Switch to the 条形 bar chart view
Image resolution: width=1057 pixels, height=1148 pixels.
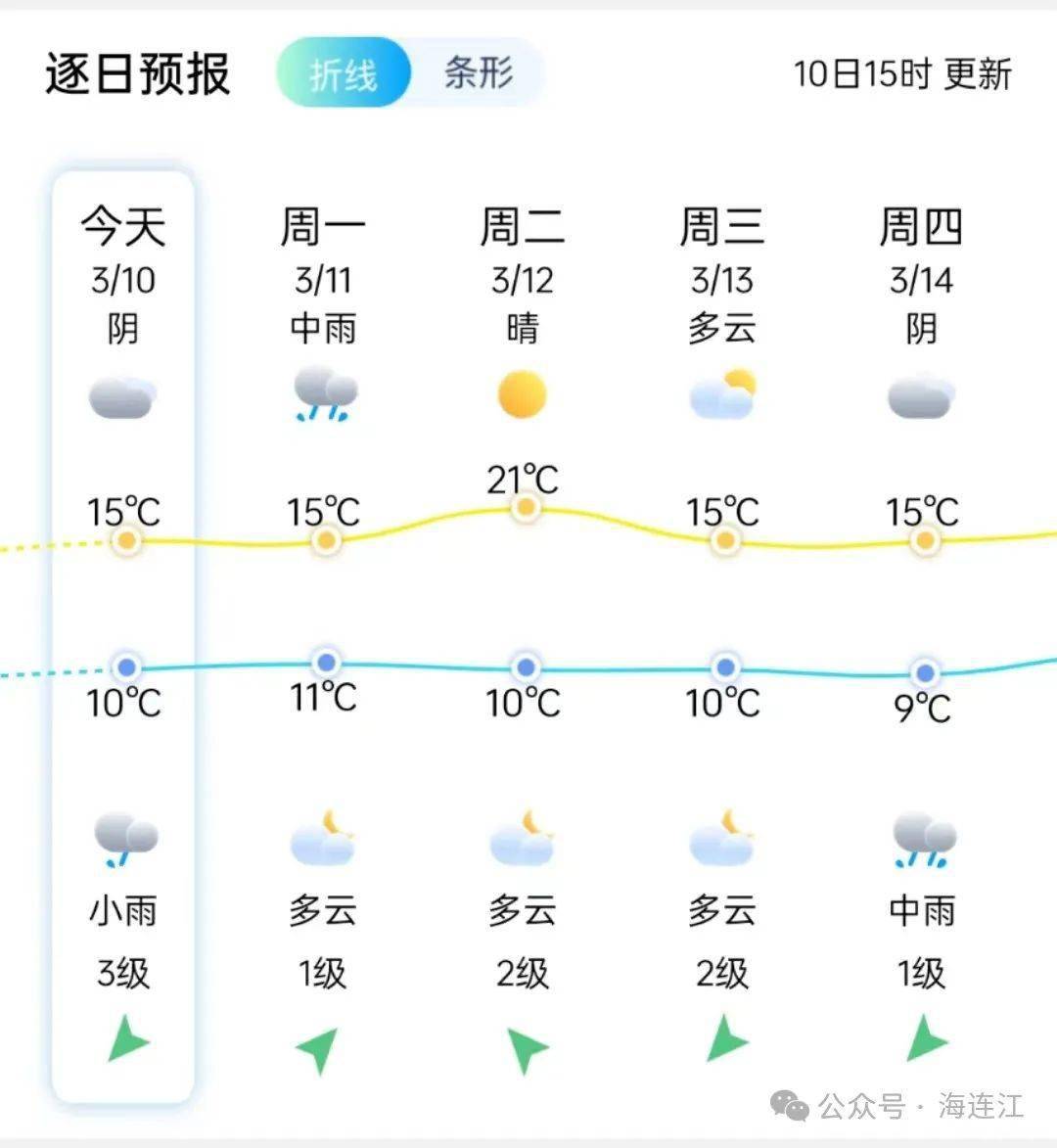coord(478,73)
